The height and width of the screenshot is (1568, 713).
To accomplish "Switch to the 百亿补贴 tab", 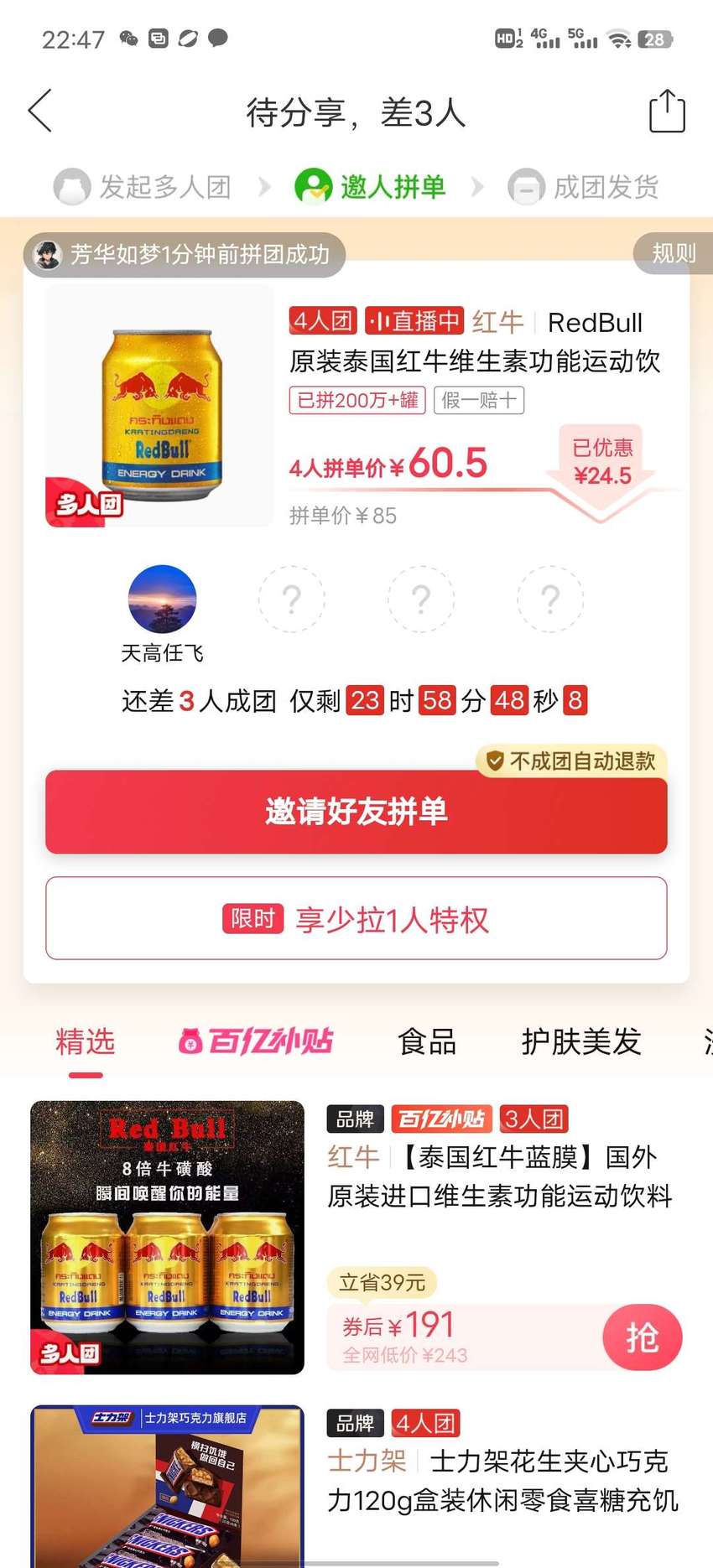I will [x=256, y=1041].
